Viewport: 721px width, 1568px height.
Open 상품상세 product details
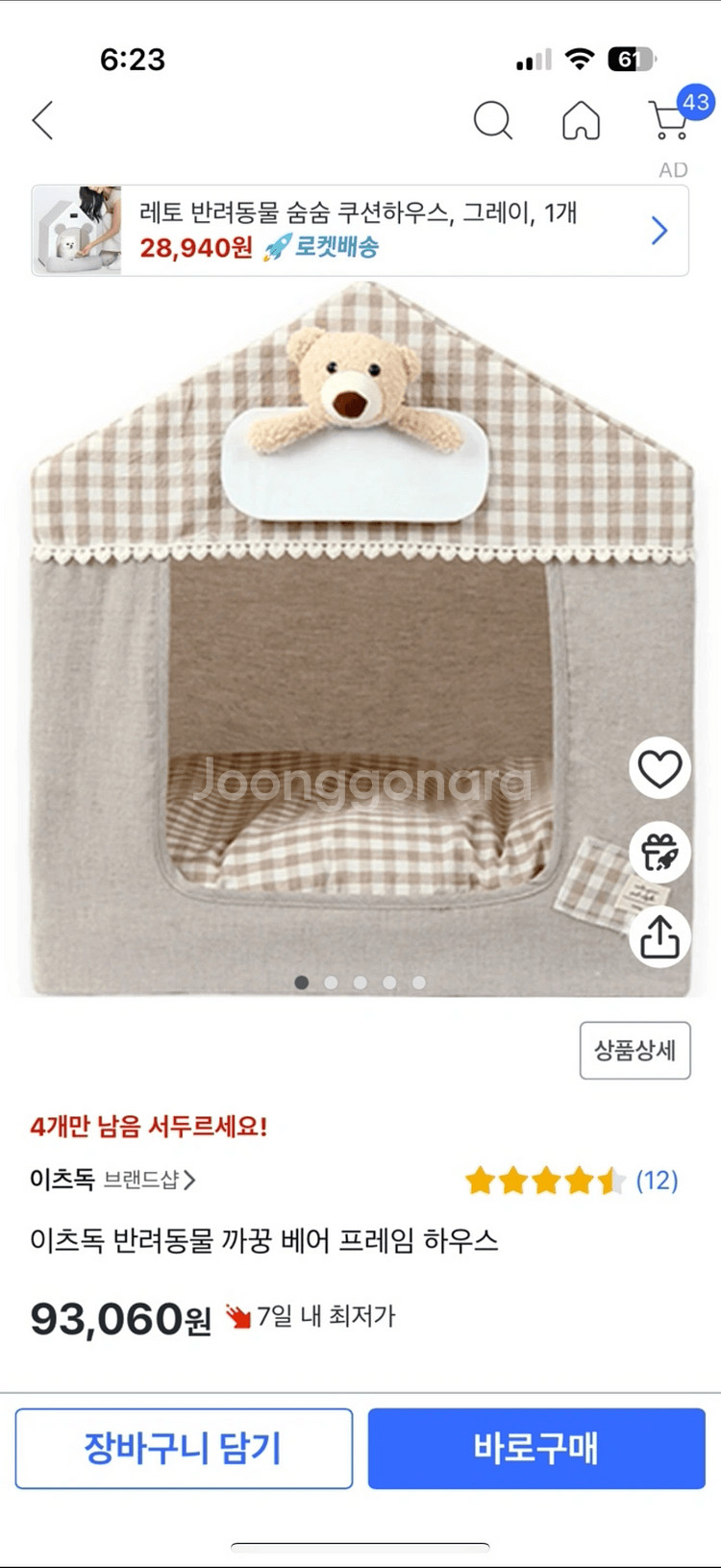click(x=634, y=1050)
